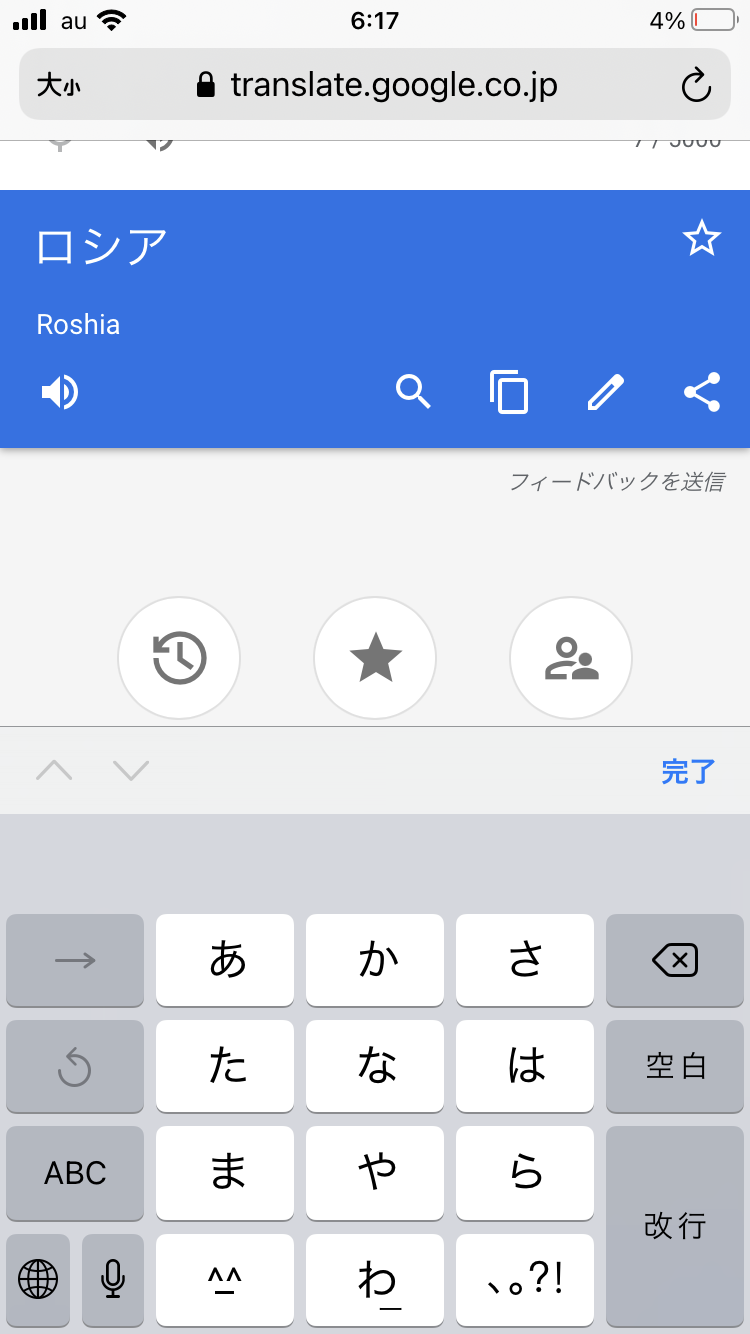This screenshot has width=750, height=1334.
Task: Hit the backspace key on keyboard
Action: tap(675, 961)
